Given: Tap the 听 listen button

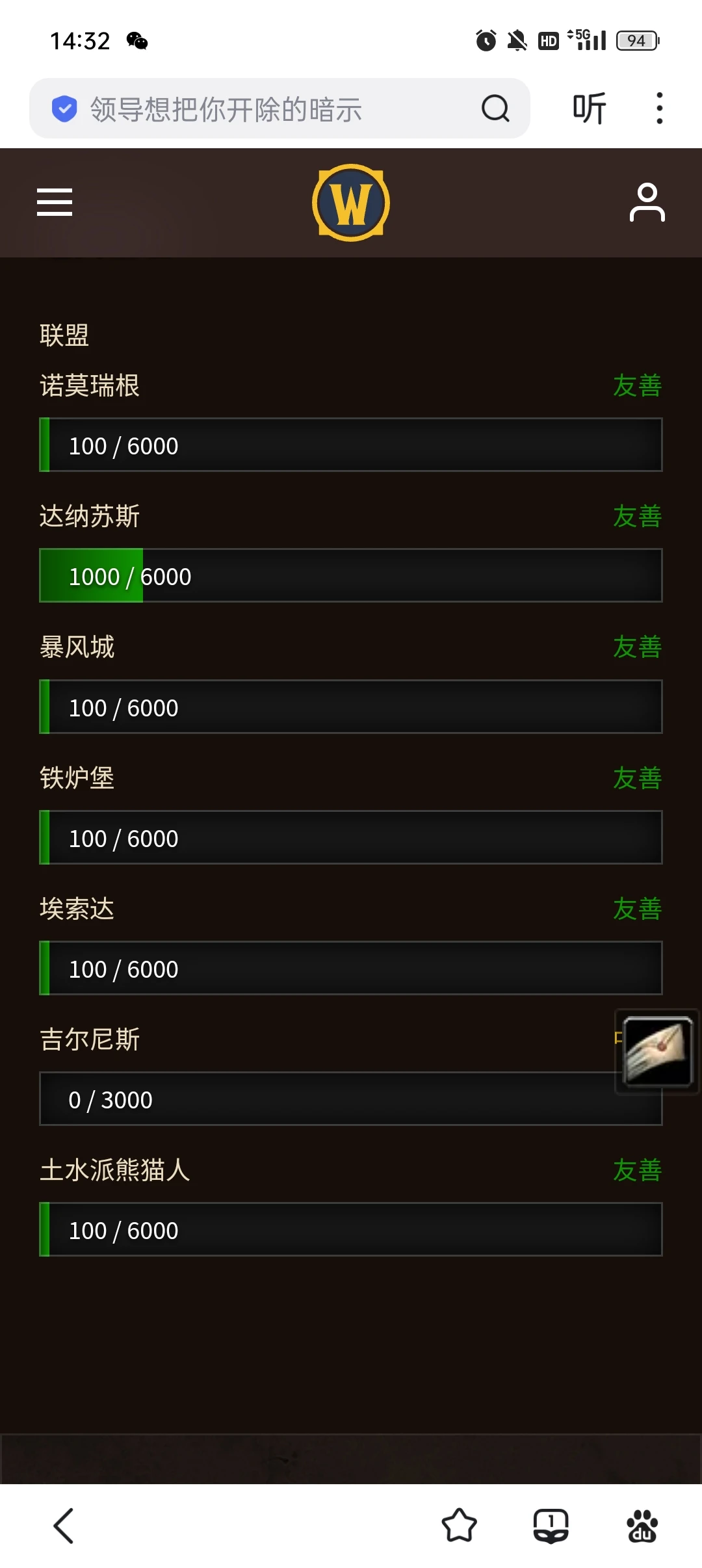Looking at the screenshot, I should [x=590, y=109].
